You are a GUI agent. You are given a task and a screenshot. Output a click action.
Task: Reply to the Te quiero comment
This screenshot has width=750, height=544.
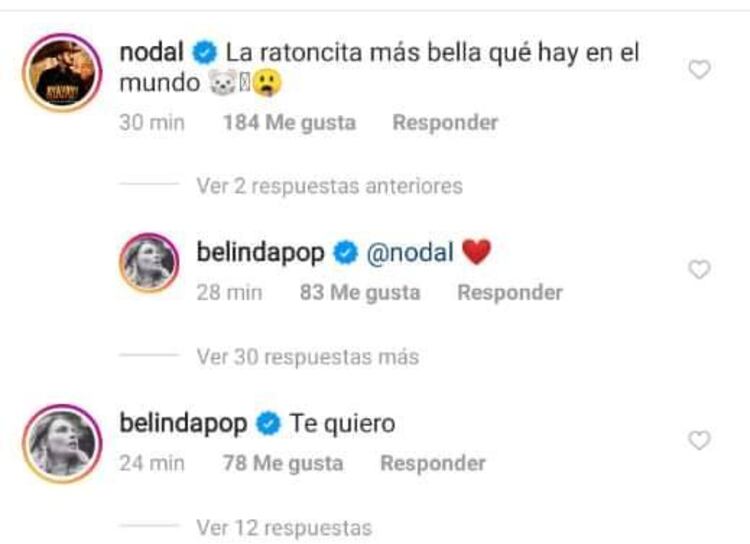click(432, 464)
